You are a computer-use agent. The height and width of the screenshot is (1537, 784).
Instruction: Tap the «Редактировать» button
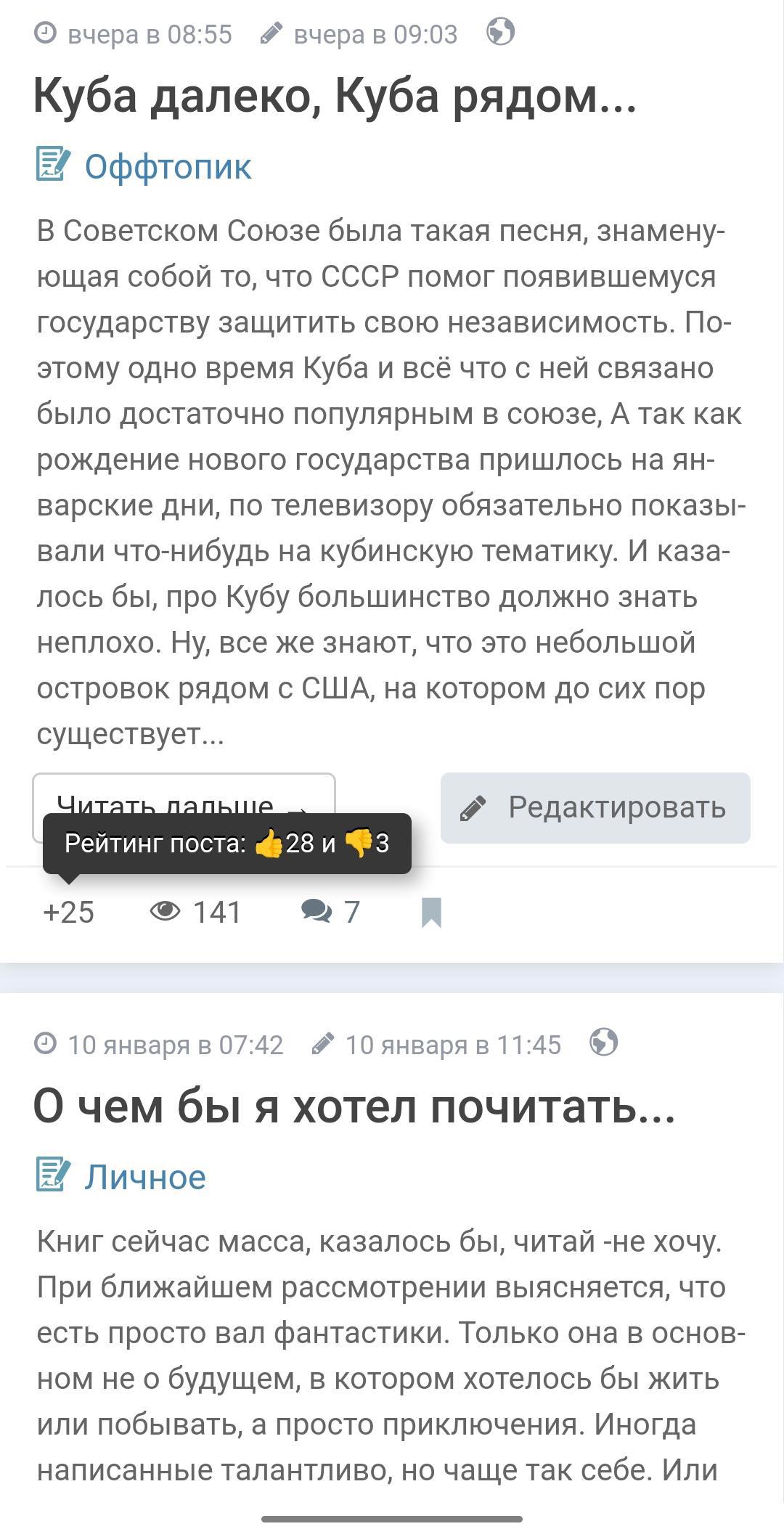coord(595,807)
